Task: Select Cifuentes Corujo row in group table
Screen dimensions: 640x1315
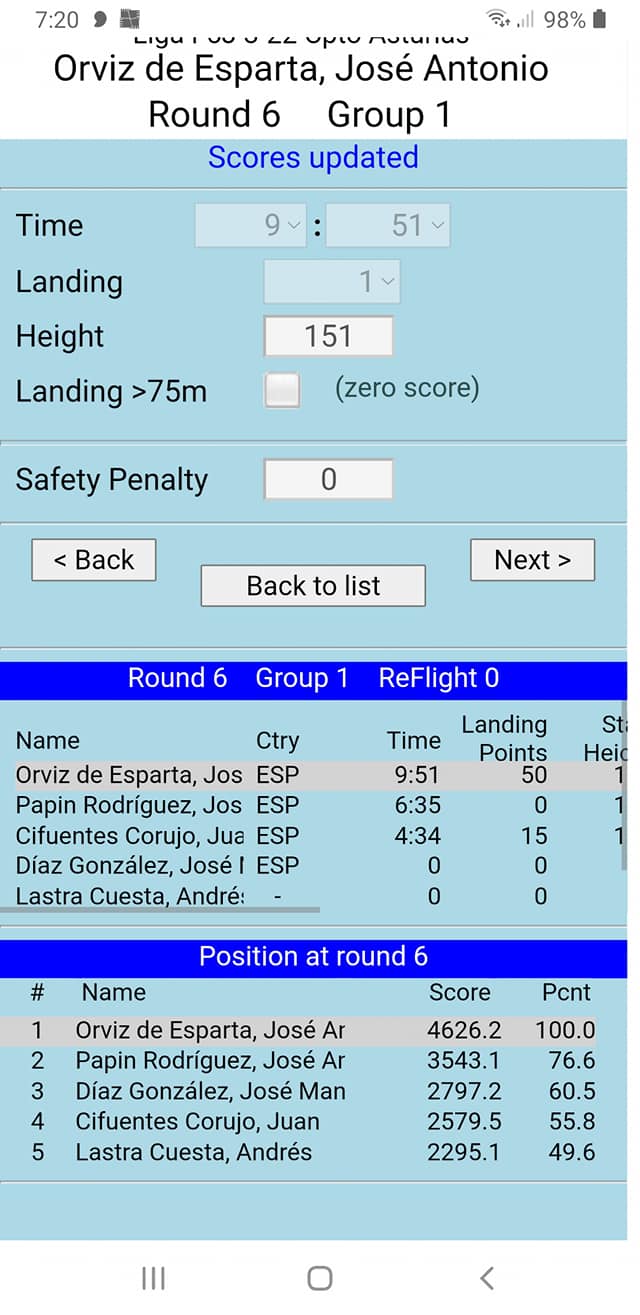Action: point(128,836)
